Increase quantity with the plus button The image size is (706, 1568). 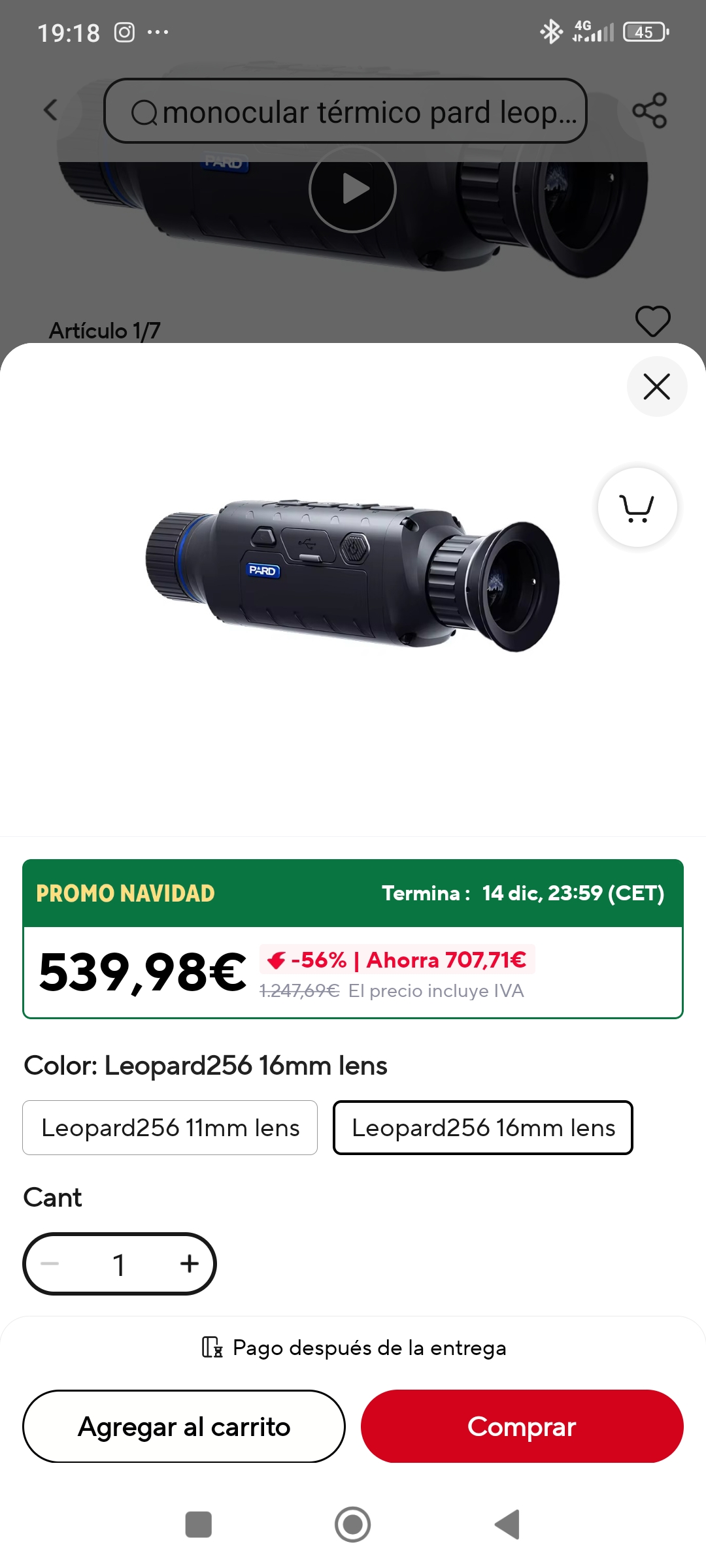point(189,1264)
